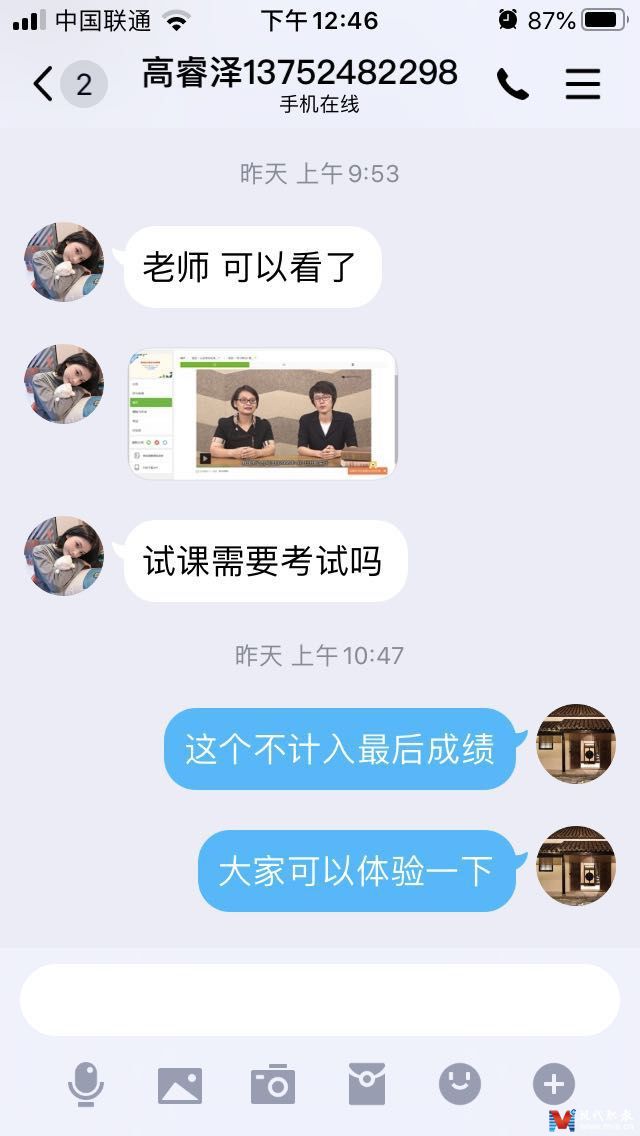Screen dimensions: 640x1136
Task: Start a voice call with 高睿泽
Action: pyautogui.click(x=512, y=85)
